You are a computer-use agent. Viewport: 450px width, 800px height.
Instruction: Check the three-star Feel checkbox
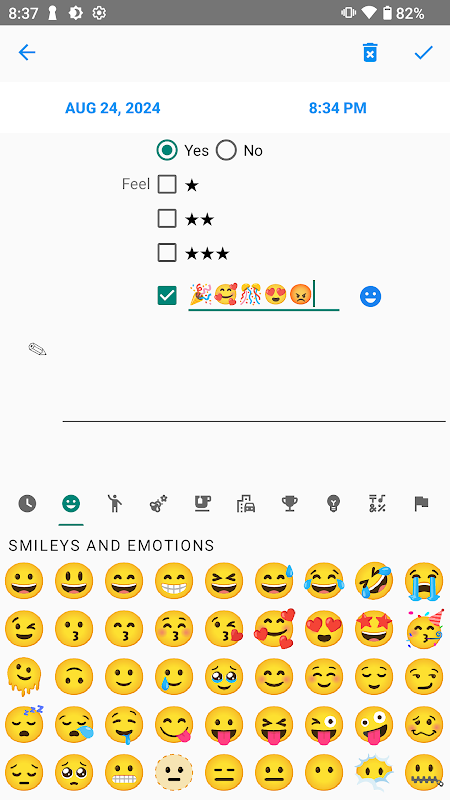coord(167,253)
